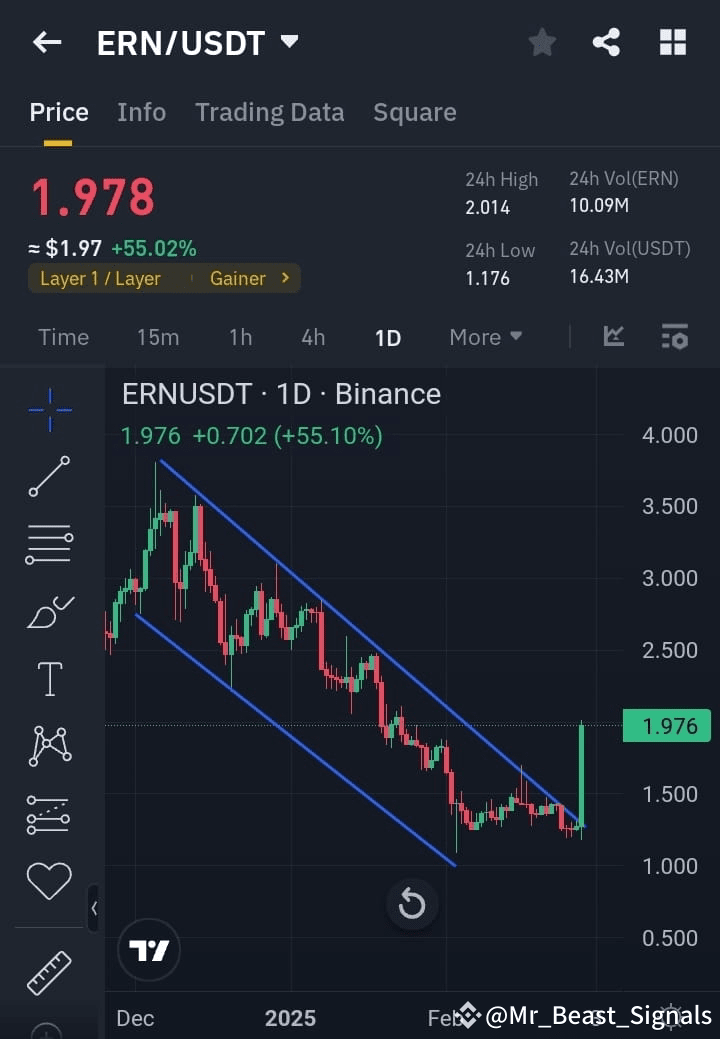Select the trend line drawing tool
The width and height of the screenshot is (720, 1039).
48,477
